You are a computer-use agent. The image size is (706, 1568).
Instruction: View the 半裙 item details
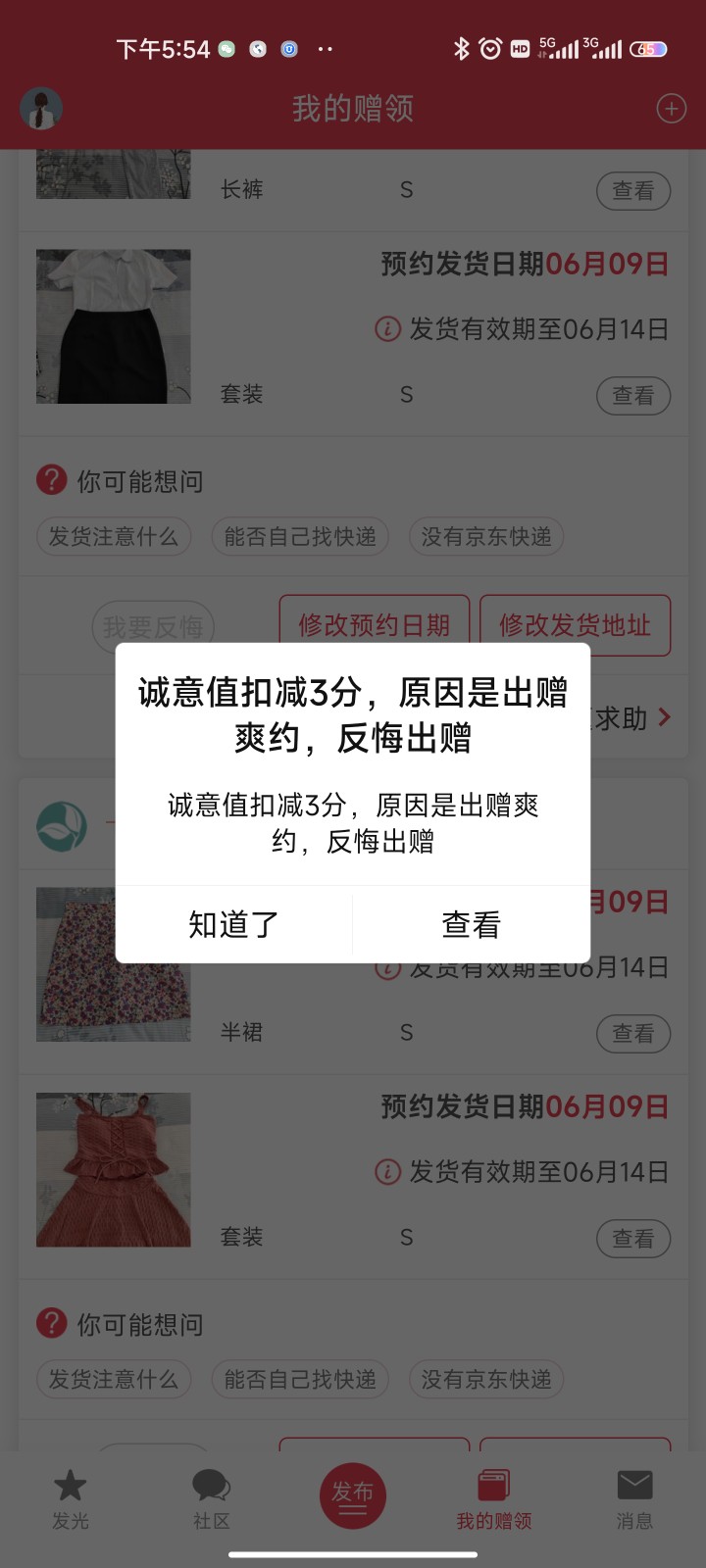pos(632,1033)
